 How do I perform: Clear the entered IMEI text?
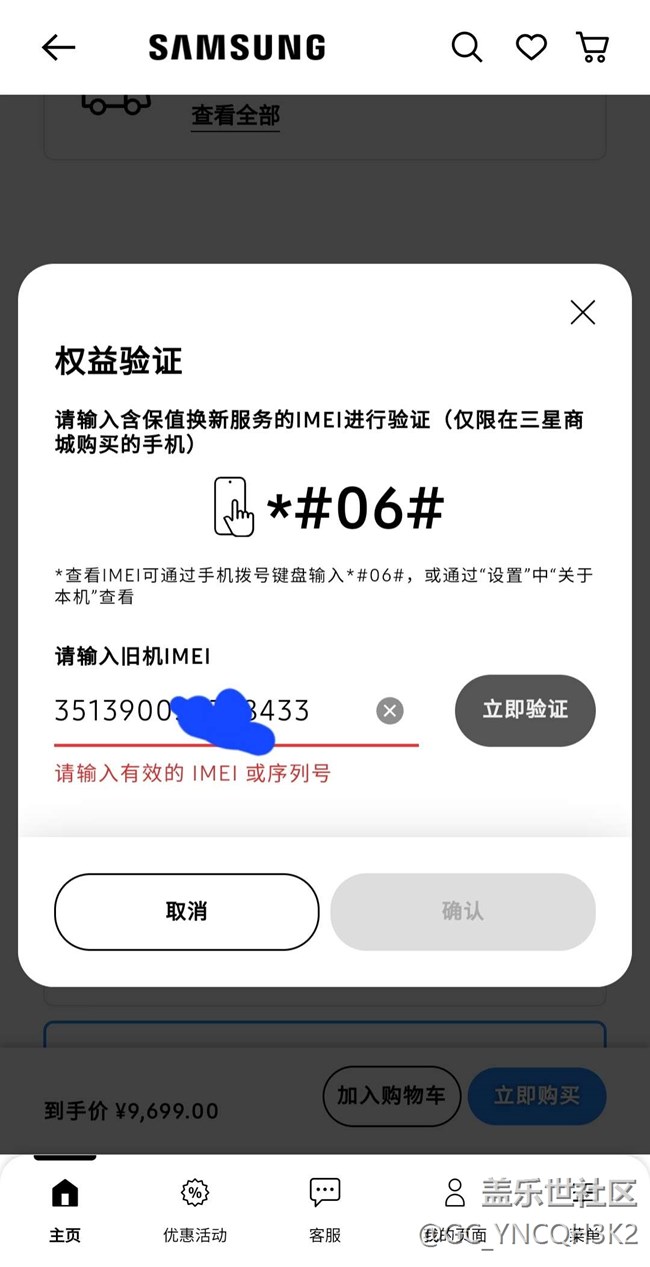[x=390, y=711]
